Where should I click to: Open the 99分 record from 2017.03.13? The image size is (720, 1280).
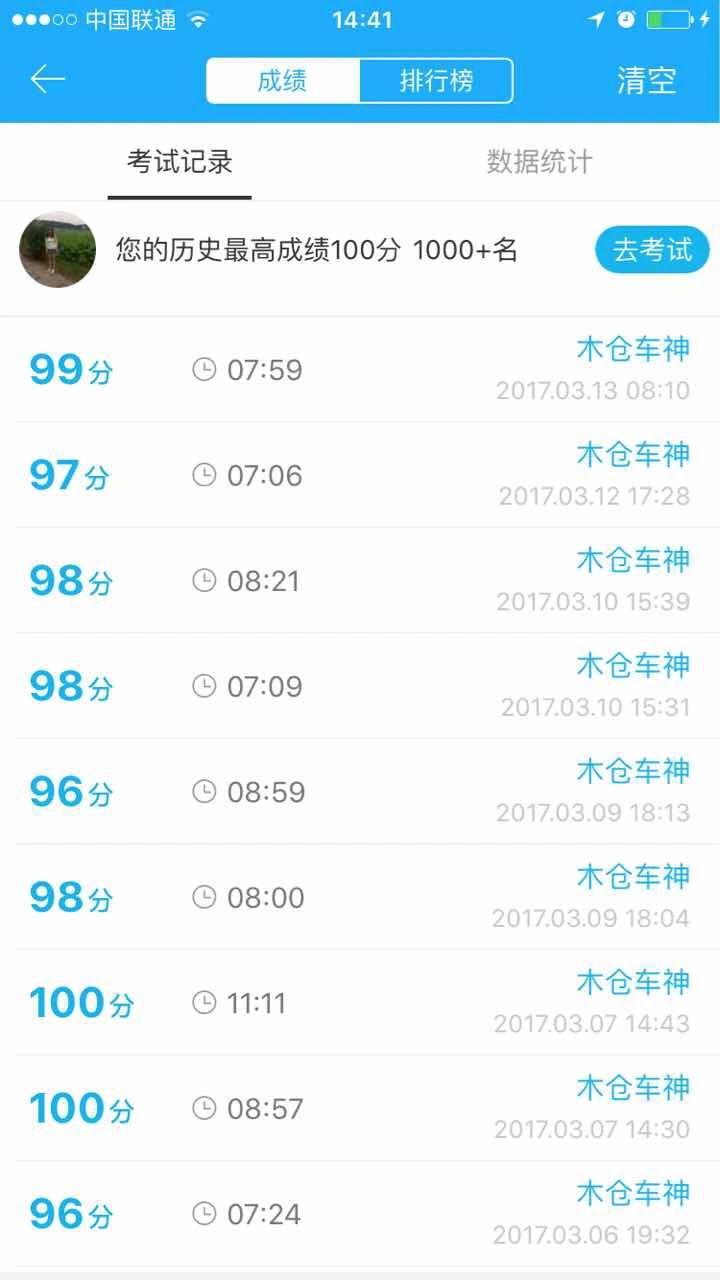point(360,370)
